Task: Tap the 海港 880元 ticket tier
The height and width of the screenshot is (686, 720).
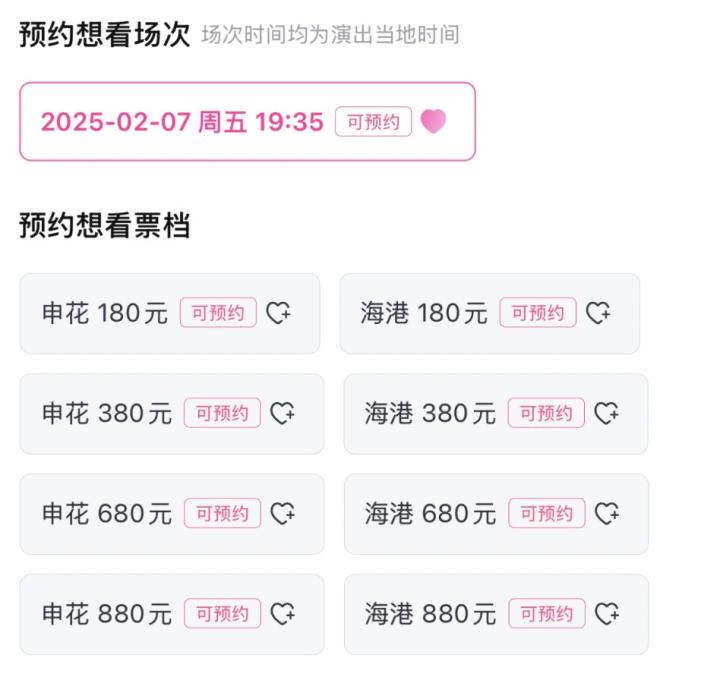Action: (x=495, y=613)
